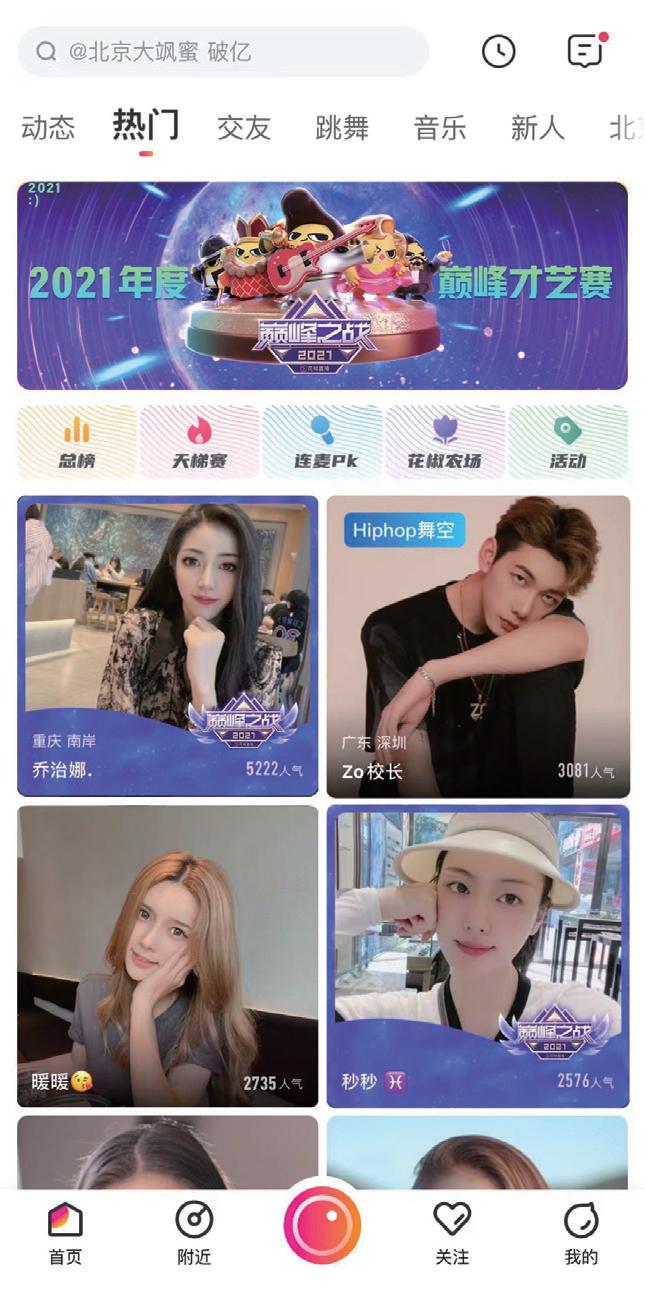The width and height of the screenshot is (645, 1301).
Task: Switch to the 动态 tab
Action: 48,128
